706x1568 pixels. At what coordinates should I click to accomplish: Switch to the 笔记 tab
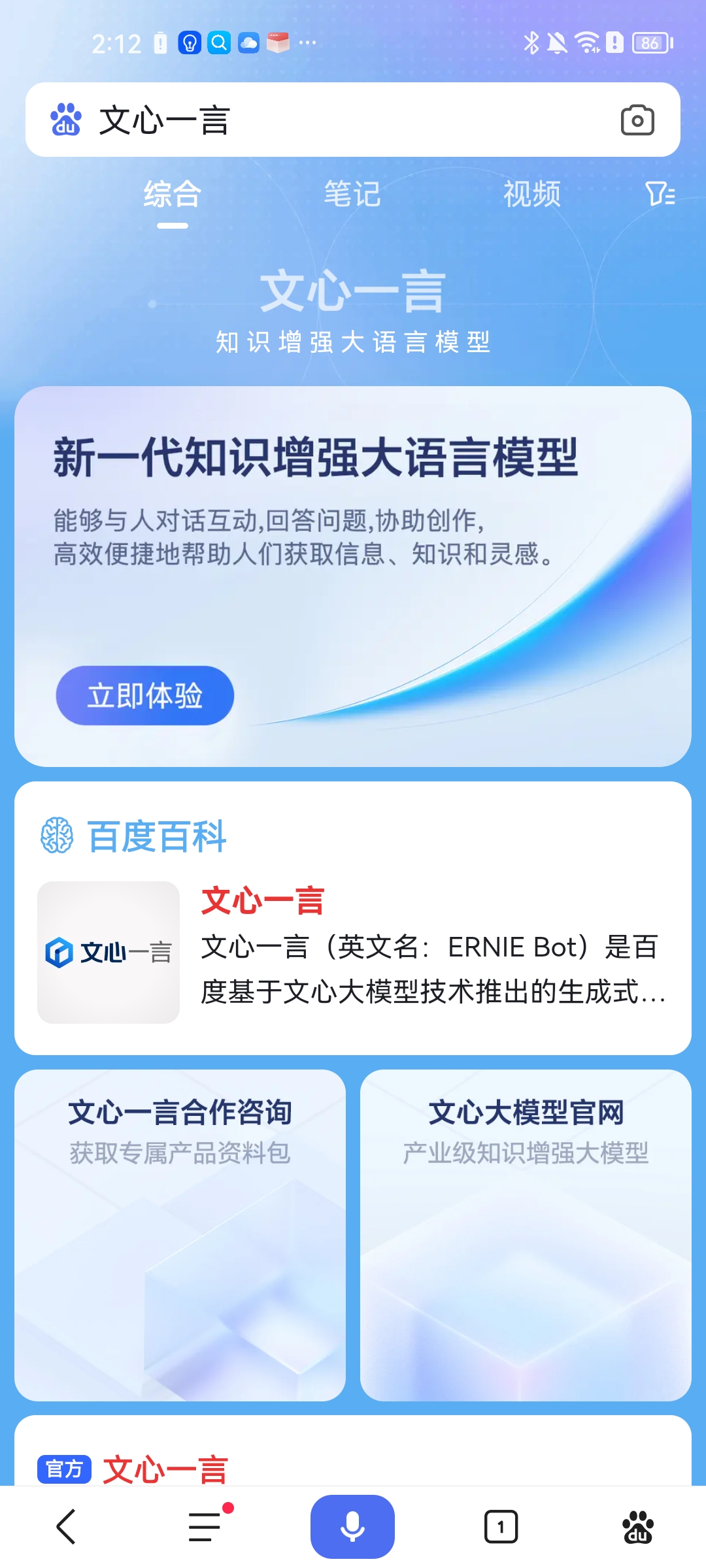click(352, 195)
